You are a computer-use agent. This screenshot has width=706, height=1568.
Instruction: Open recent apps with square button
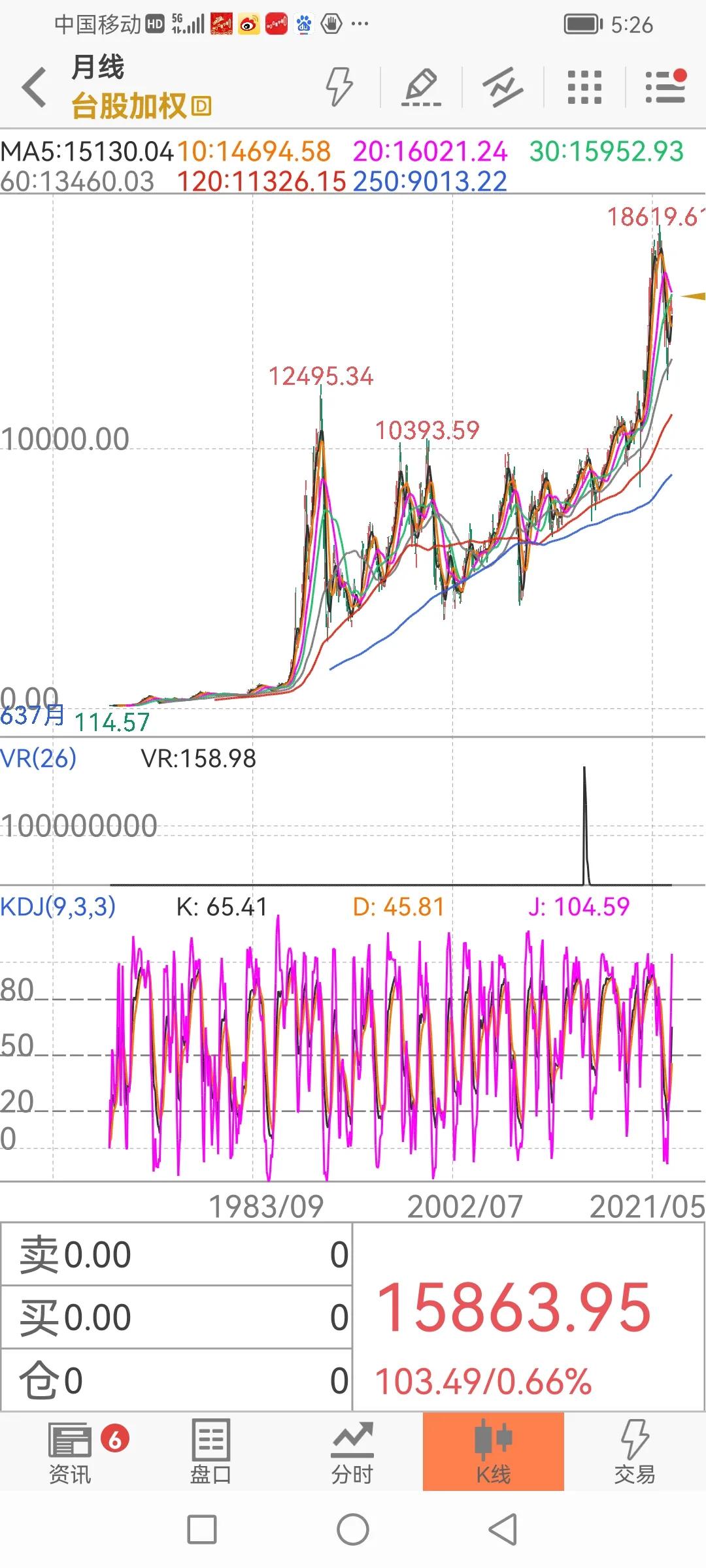pyautogui.click(x=202, y=1530)
